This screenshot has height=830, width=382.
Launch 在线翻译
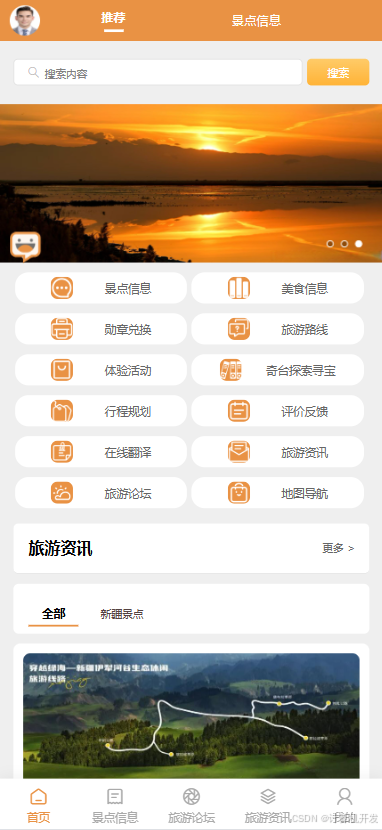point(101,452)
